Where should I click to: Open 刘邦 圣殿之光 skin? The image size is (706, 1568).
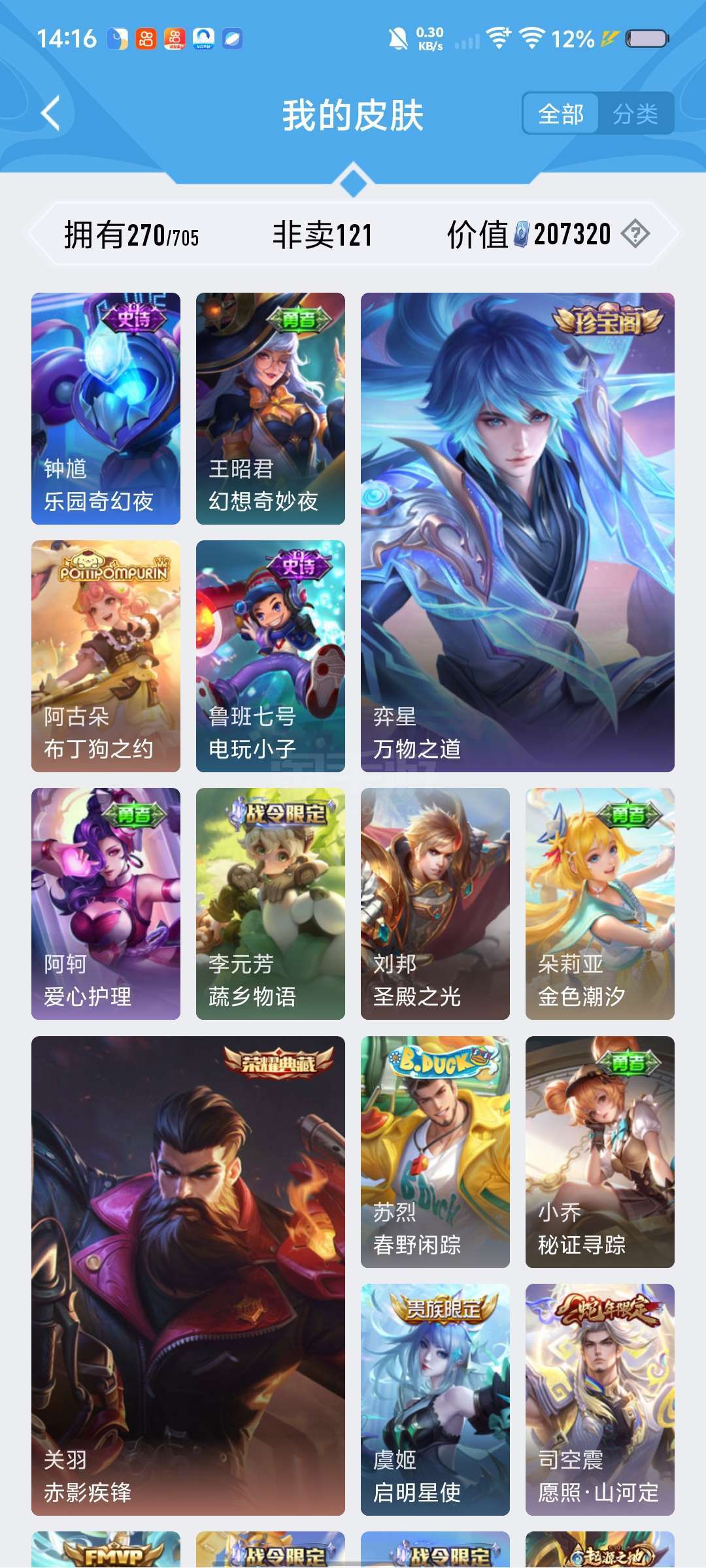point(435,904)
